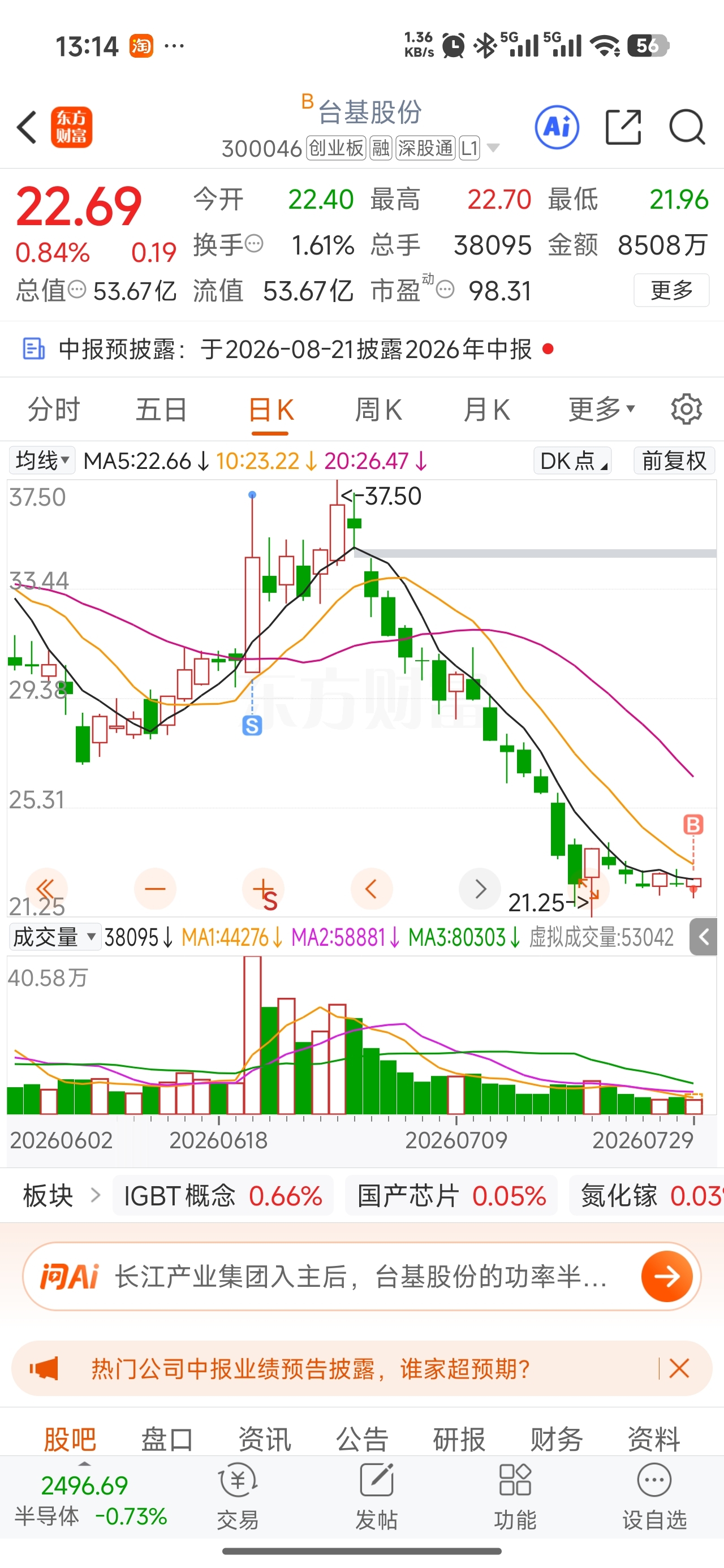The width and height of the screenshot is (724, 1568).
Task: Tap the 更多 button beside 市盈
Action: coord(671,290)
